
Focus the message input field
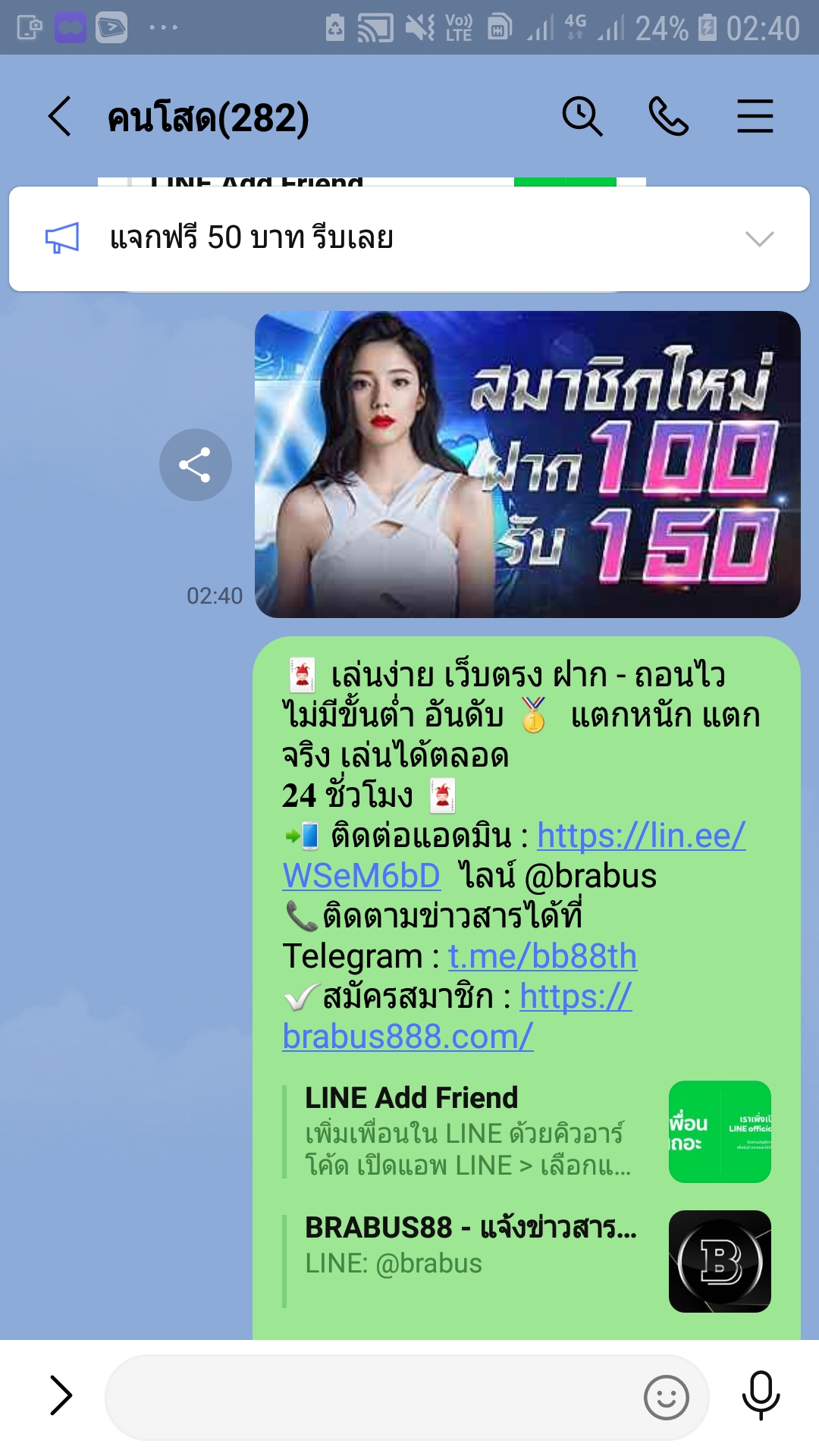point(372,1397)
